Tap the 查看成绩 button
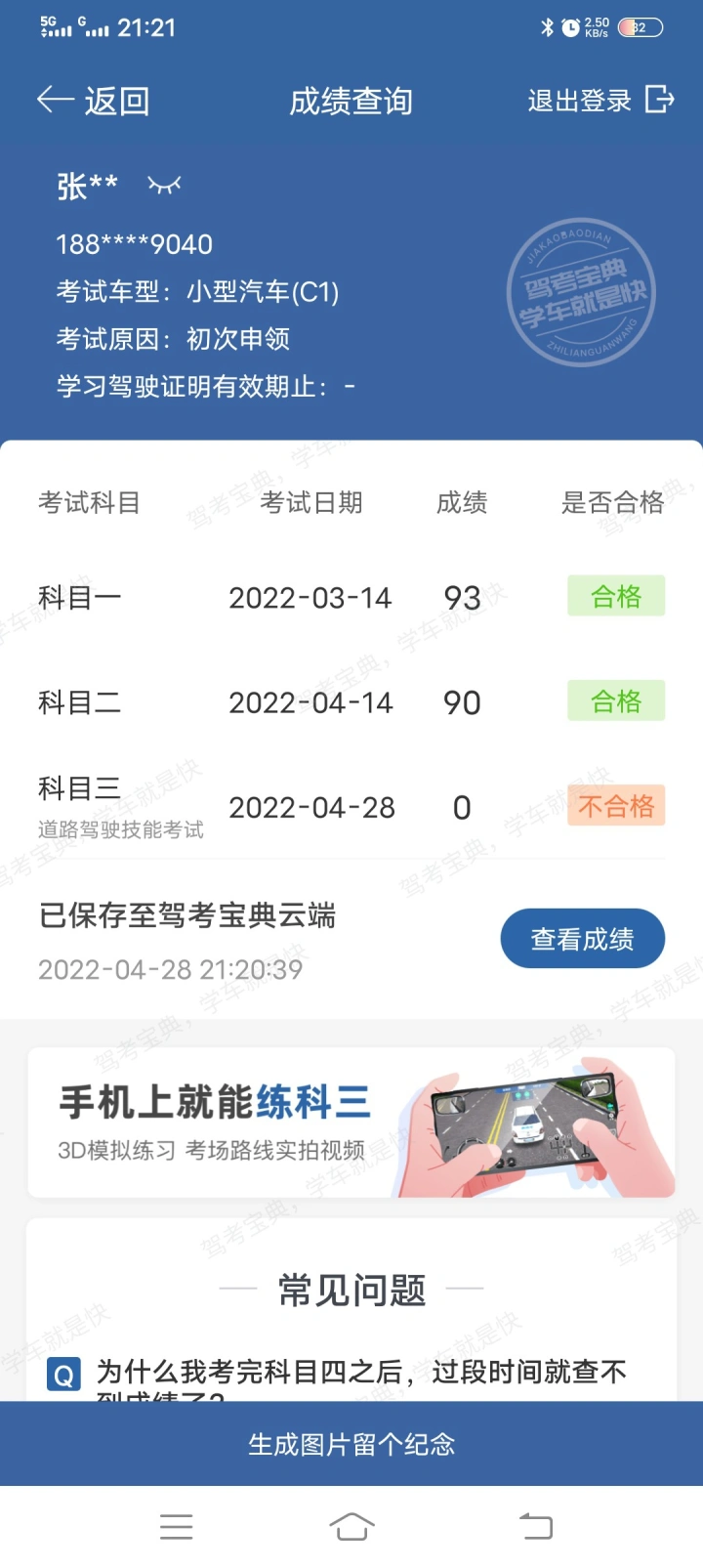 (583, 939)
